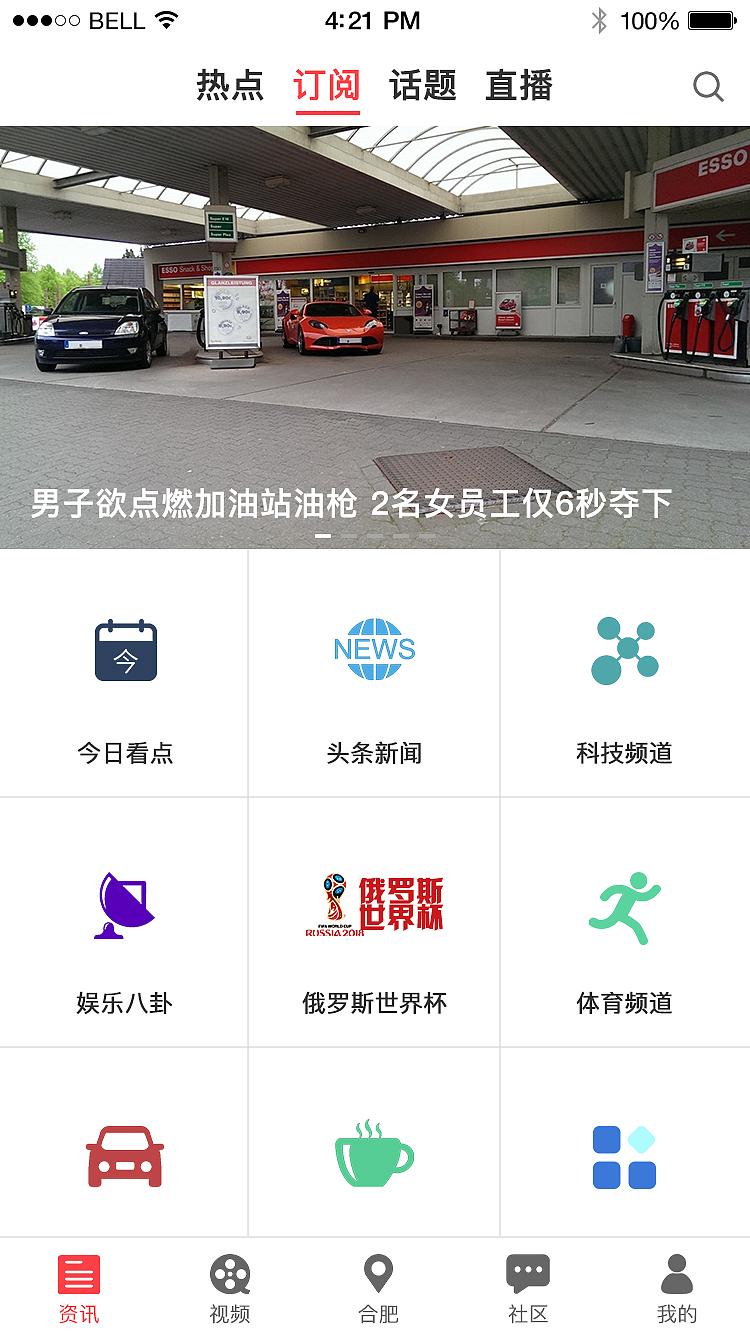This screenshot has height=1334, width=750.
Task: Open search with the magnifier icon
Action: (708, 87)
